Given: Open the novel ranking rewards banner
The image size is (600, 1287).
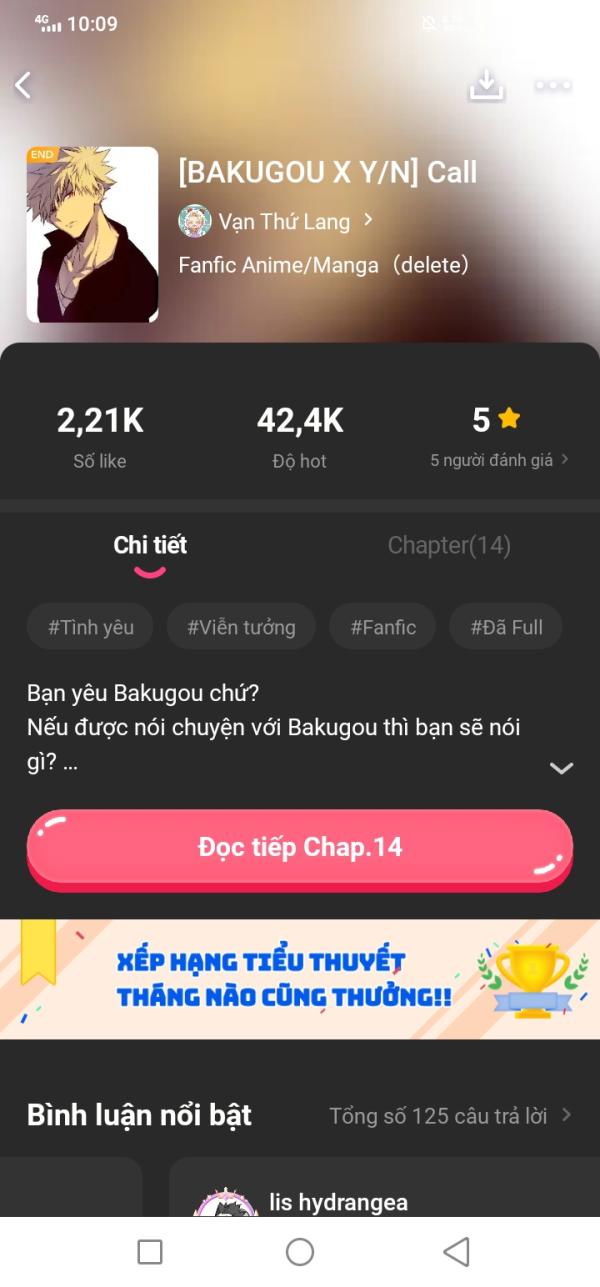Looking at the screenshot, I should click(x=300, y=979).
